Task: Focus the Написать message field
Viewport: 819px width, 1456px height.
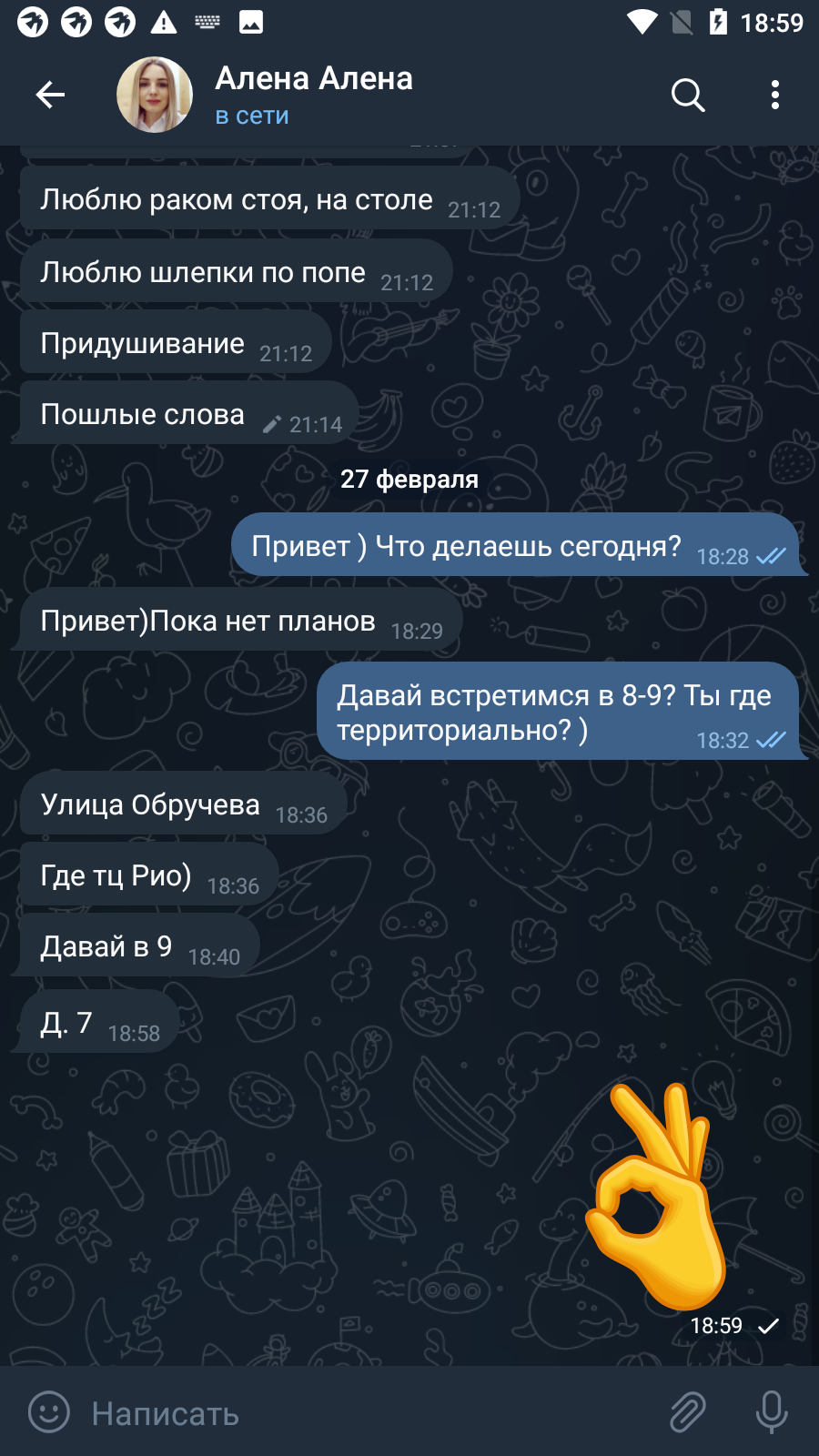Action: pos(364,1413)
